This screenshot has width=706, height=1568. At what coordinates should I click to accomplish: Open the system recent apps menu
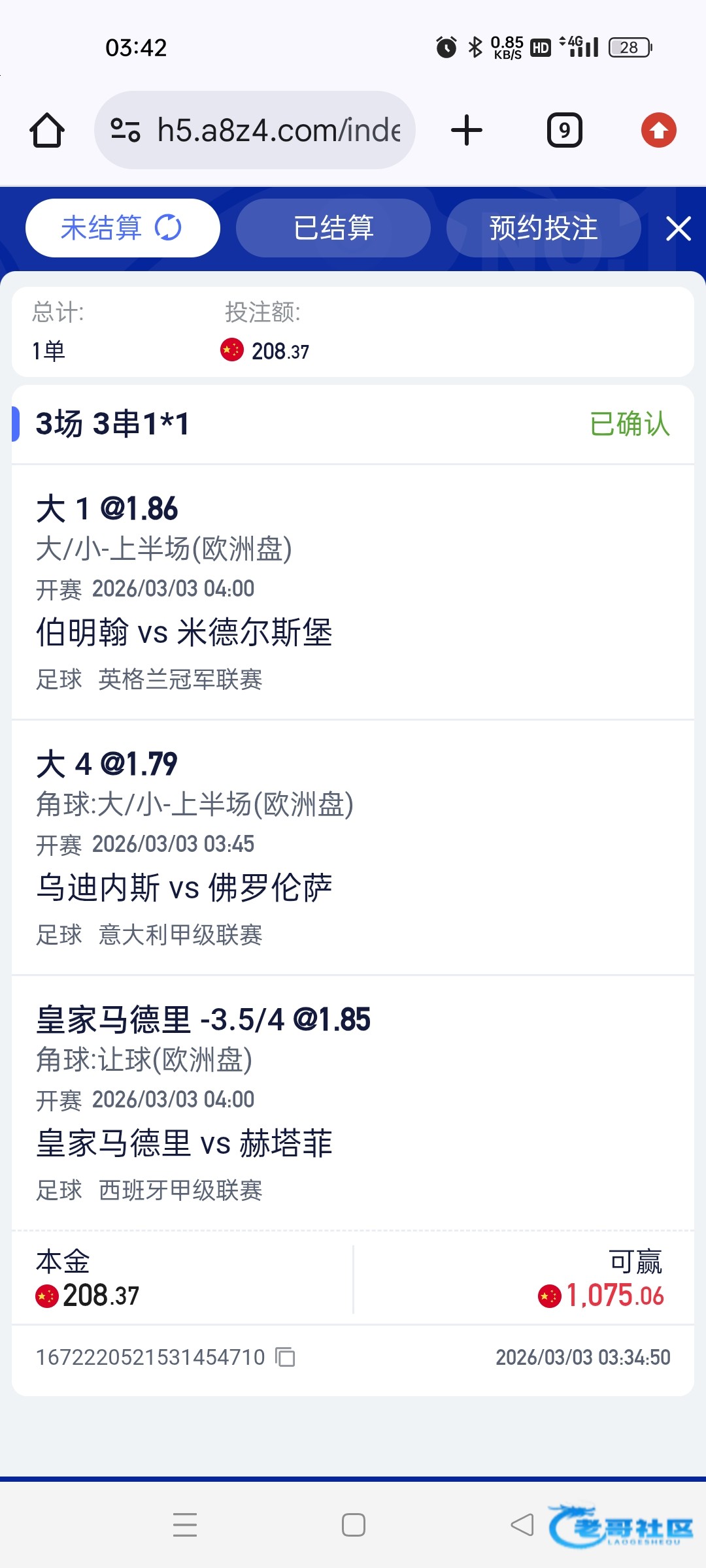click(185, 1524)
